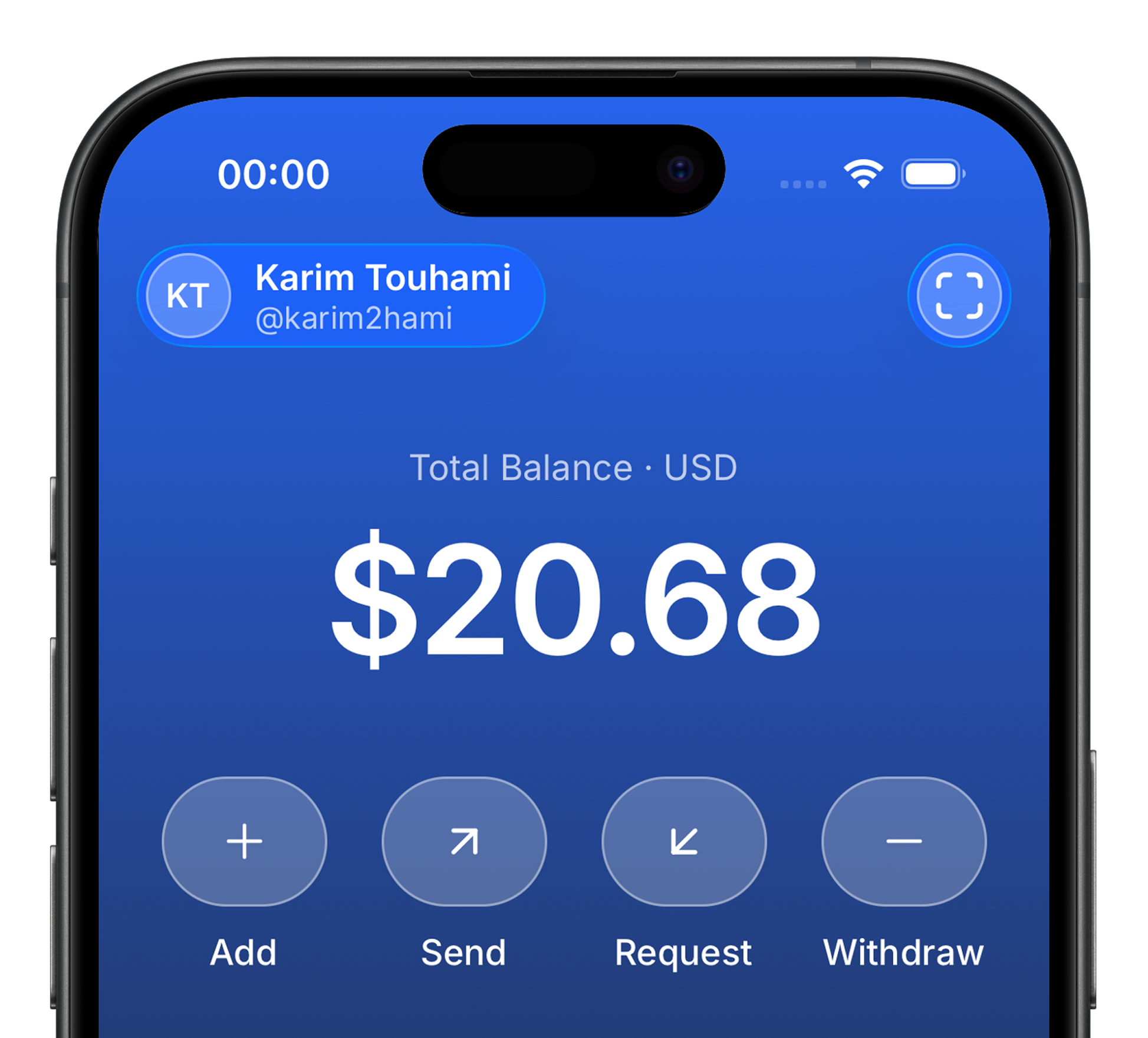Viewport: 1148px width, 1038px height.
Task: Send money with the Send button
Action: (x=464, y=841)
